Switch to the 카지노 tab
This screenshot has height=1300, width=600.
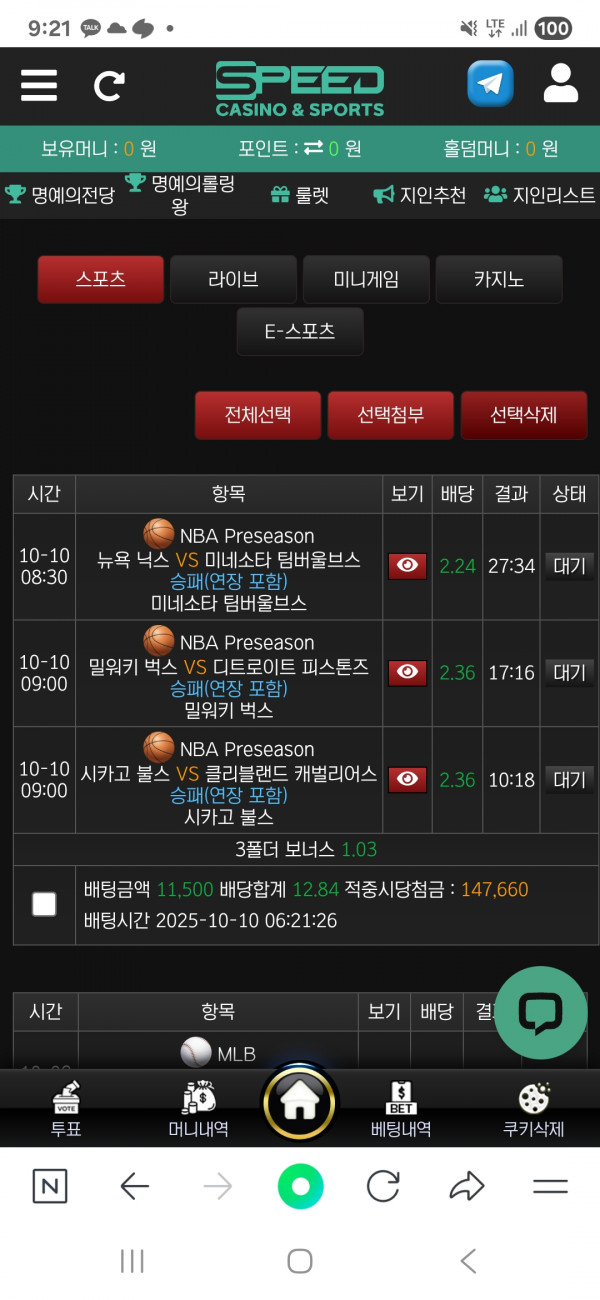coord(499,279)
